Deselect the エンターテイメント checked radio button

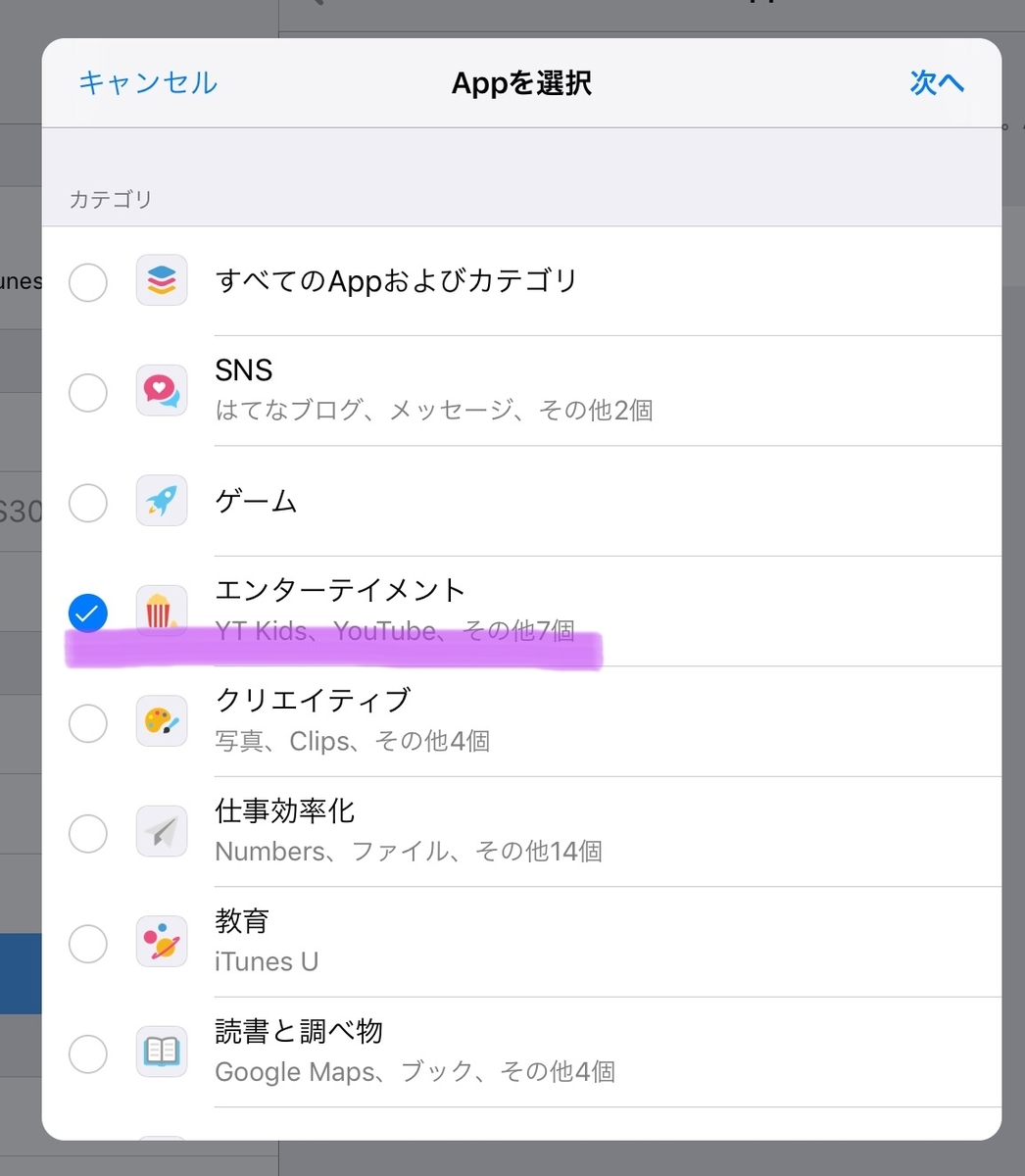click(x=88, y=612)
